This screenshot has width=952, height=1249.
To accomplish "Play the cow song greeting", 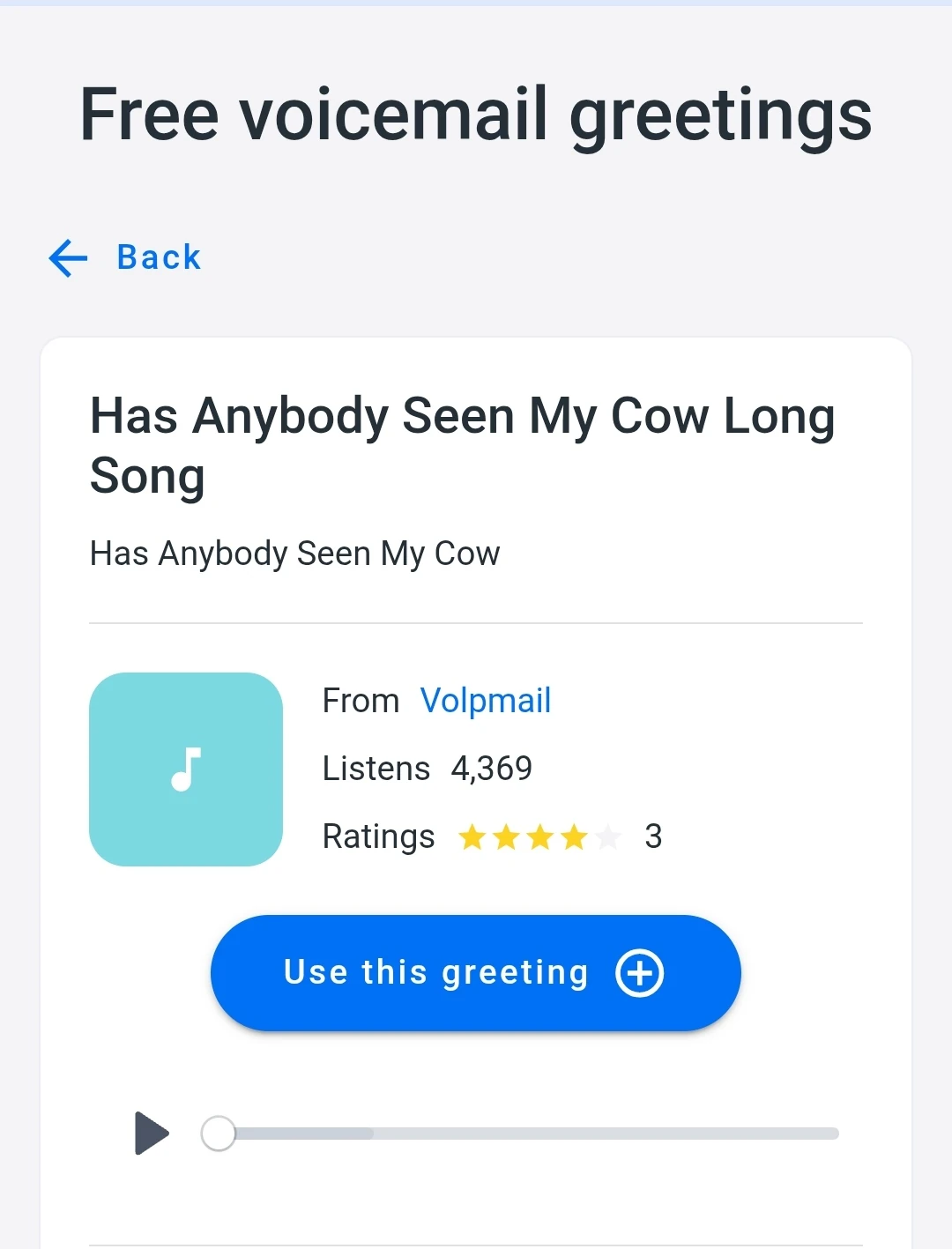I will pyautogui.click(x=152, y=1133).
